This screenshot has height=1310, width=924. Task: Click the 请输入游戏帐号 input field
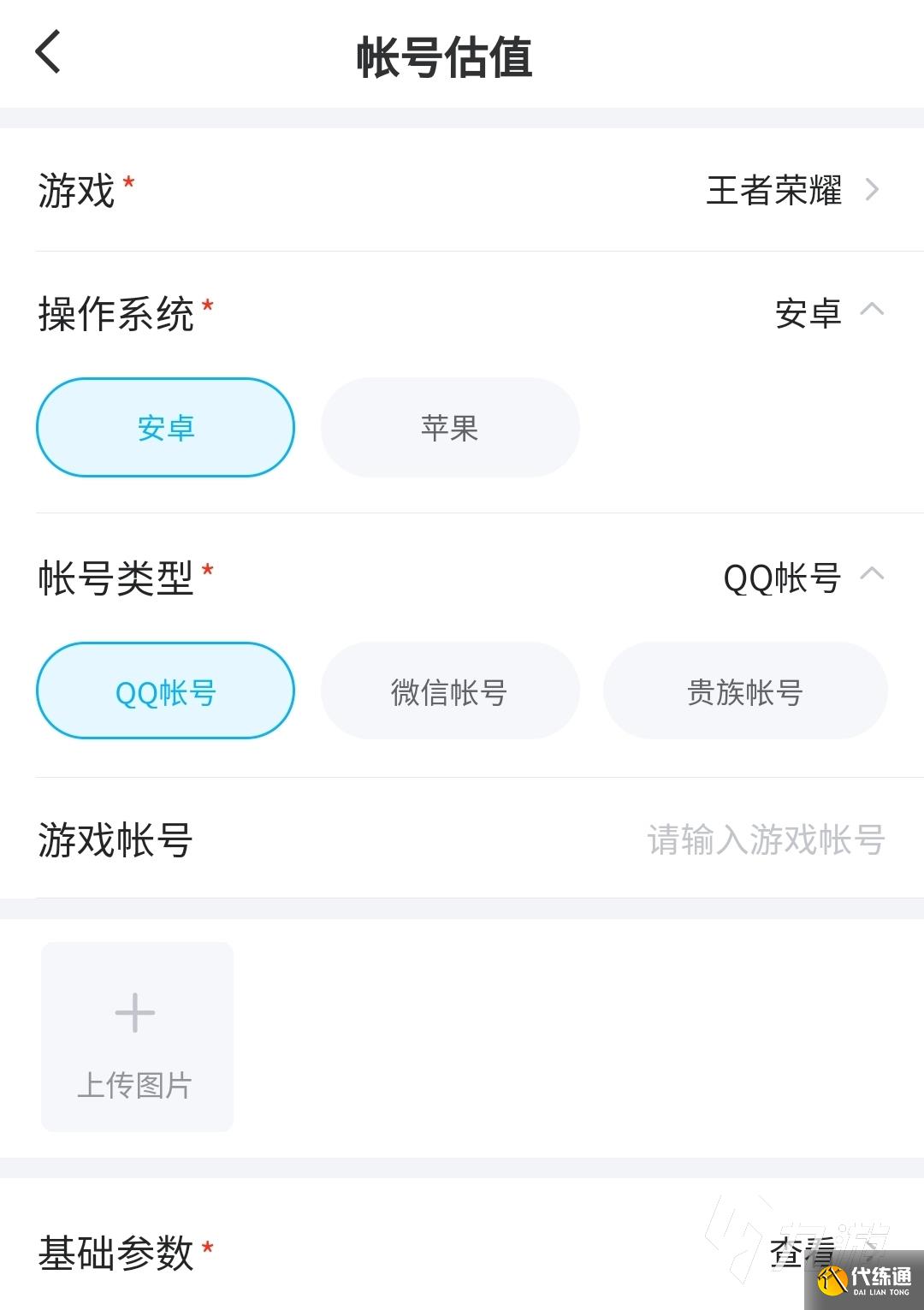[x=766, y=841]
